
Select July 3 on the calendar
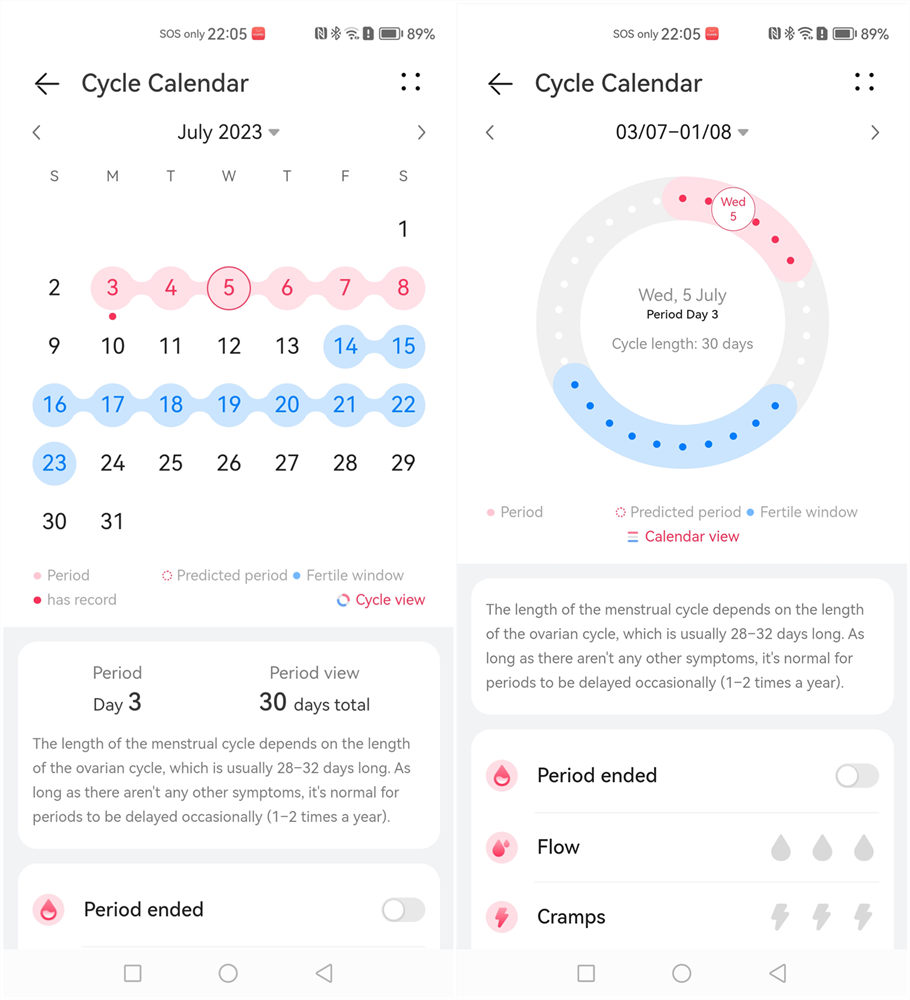click(112, 288)
